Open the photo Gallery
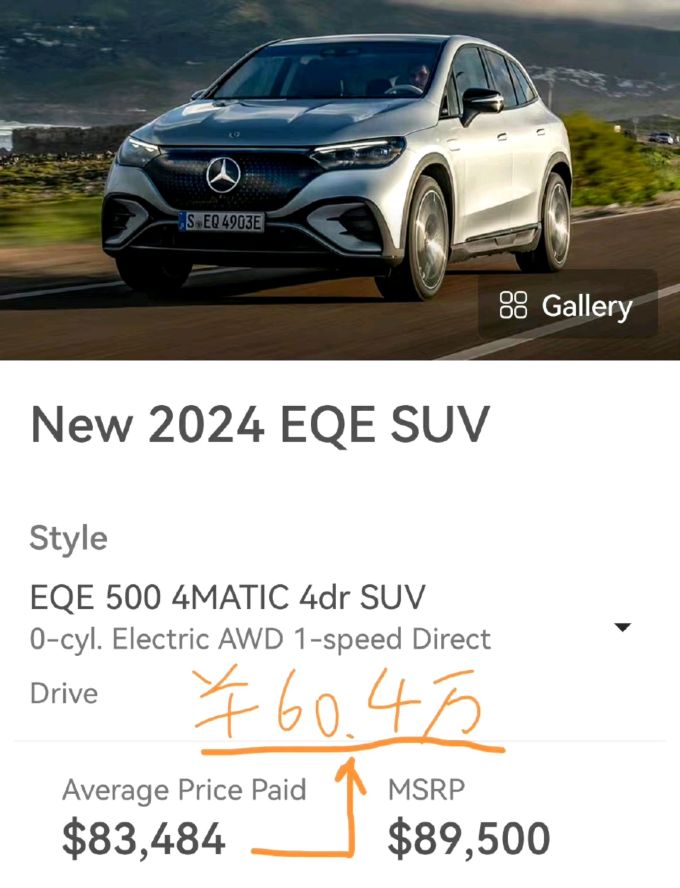 pos(567,306)
